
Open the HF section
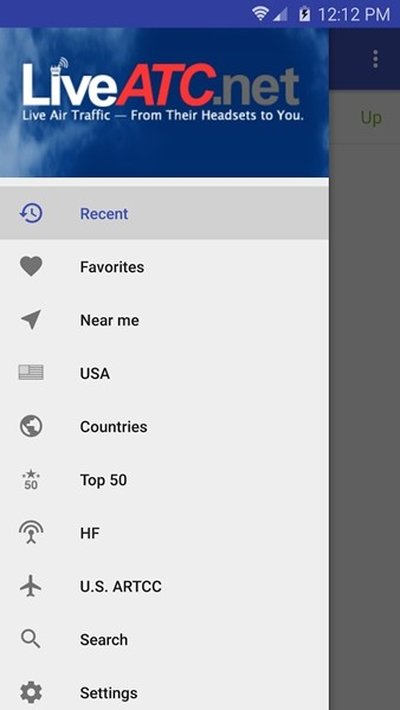(x=164, y=533)
